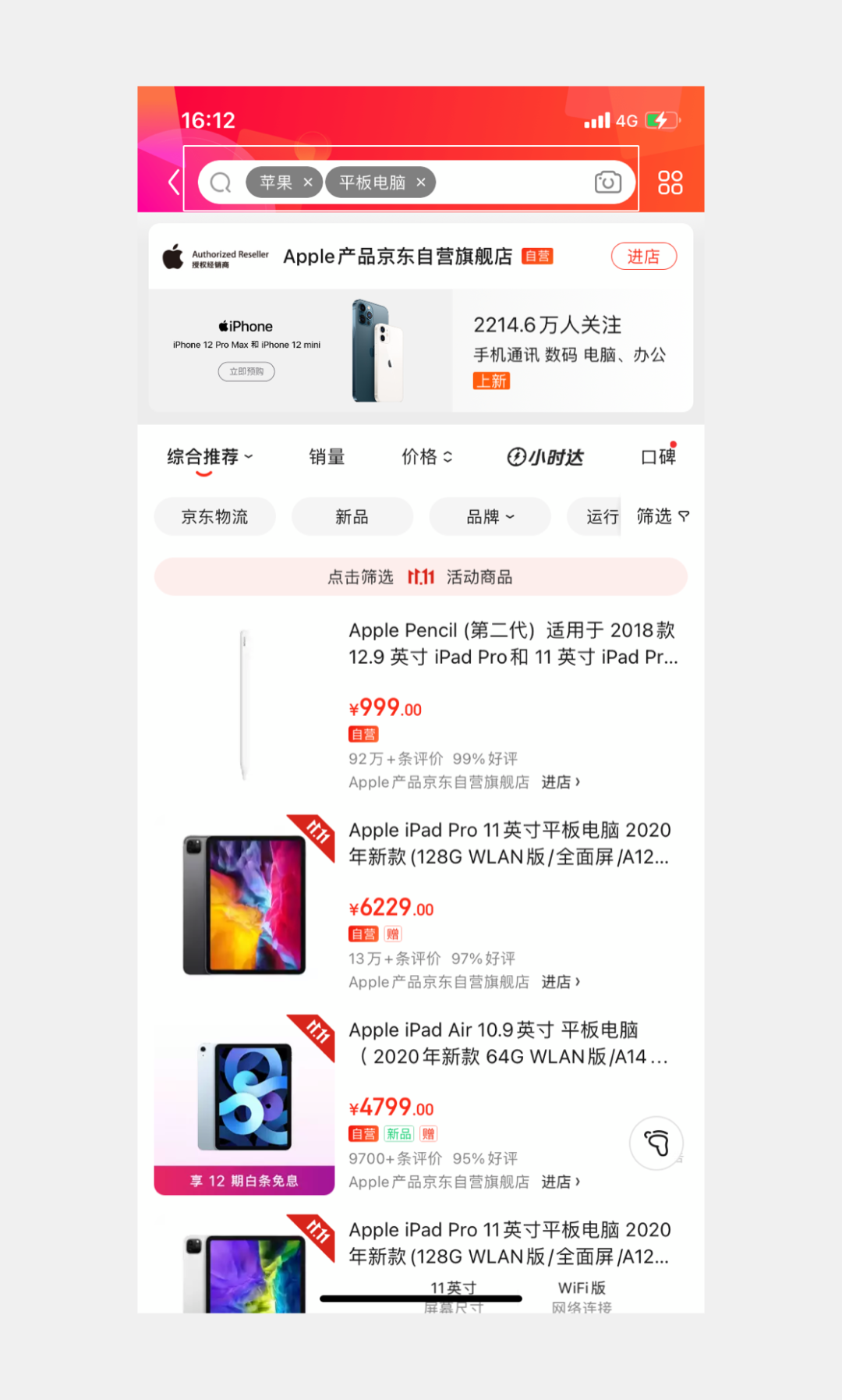The height and width of the screenshot is (1400, 842).
Task: Open camera image search
Action: coord(607,183)
